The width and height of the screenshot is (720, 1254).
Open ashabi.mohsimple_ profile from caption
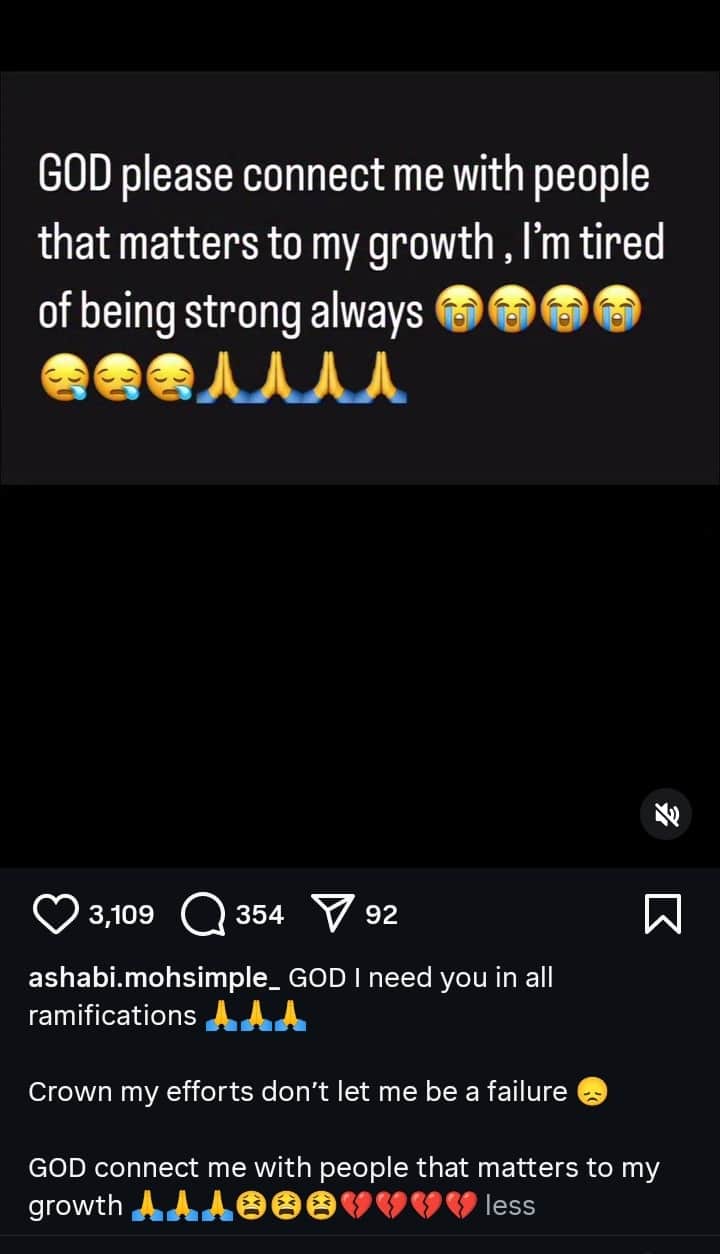coord(155,977)
